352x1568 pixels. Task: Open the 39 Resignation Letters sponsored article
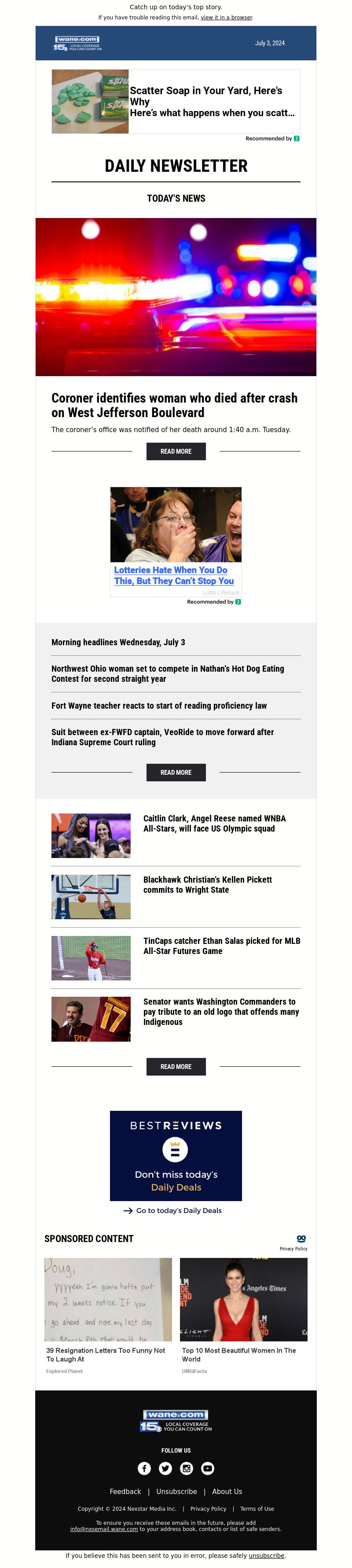pyautogui.click(x=106, y=1354)
